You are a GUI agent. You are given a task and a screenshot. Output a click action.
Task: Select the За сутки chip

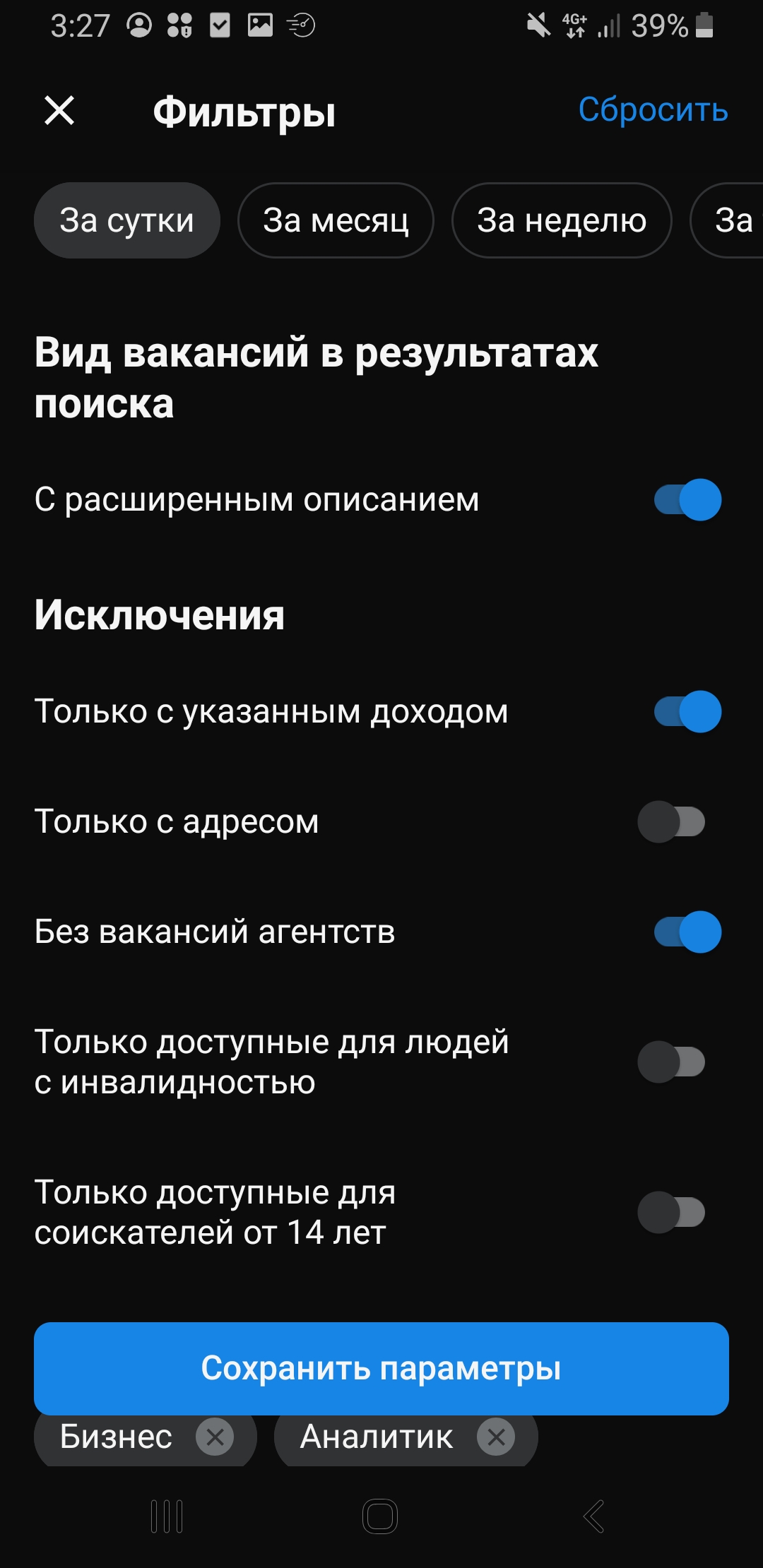[127, 220]
